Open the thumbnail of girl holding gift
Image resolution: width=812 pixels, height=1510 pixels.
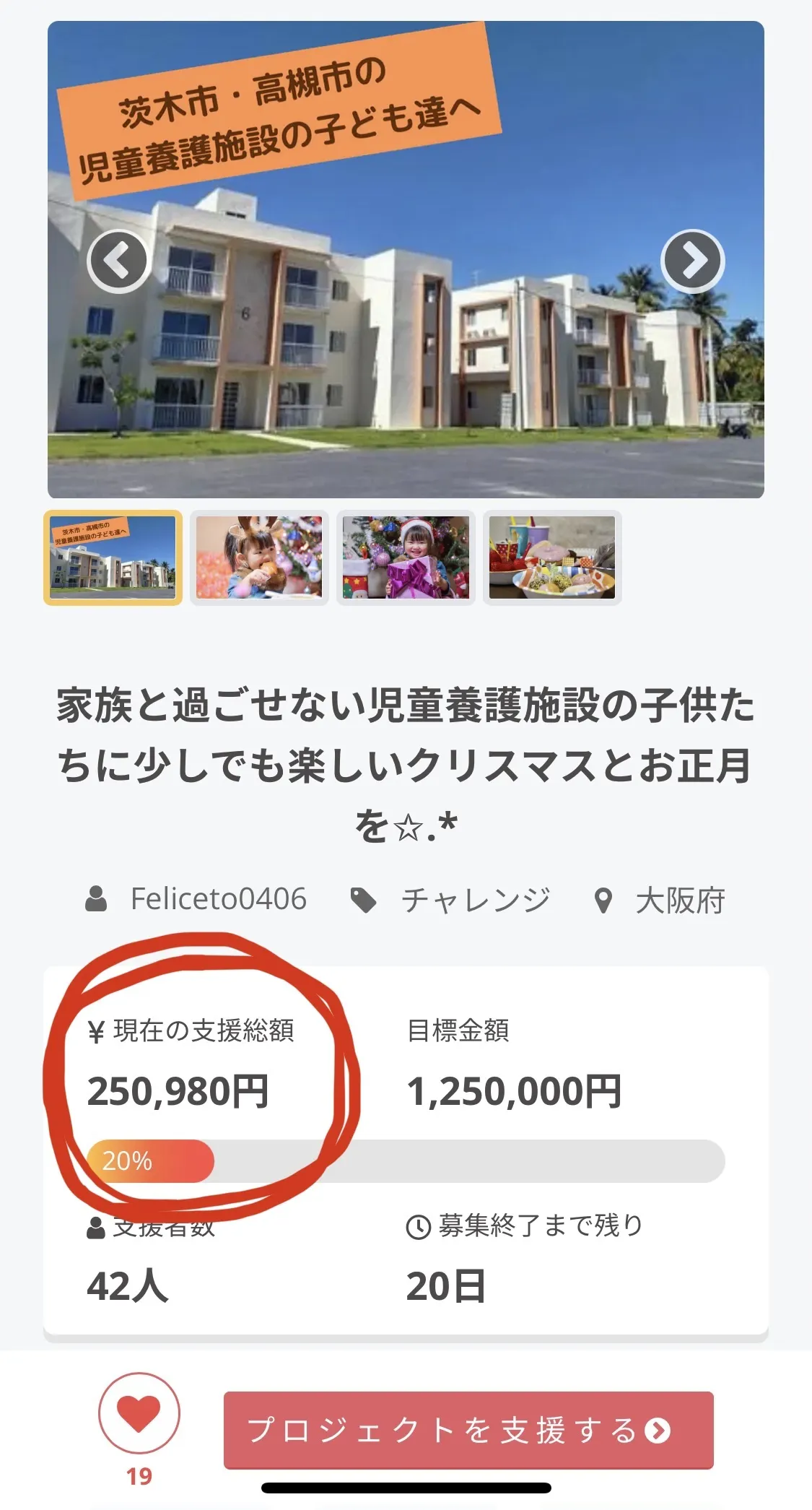click(406, 557)
